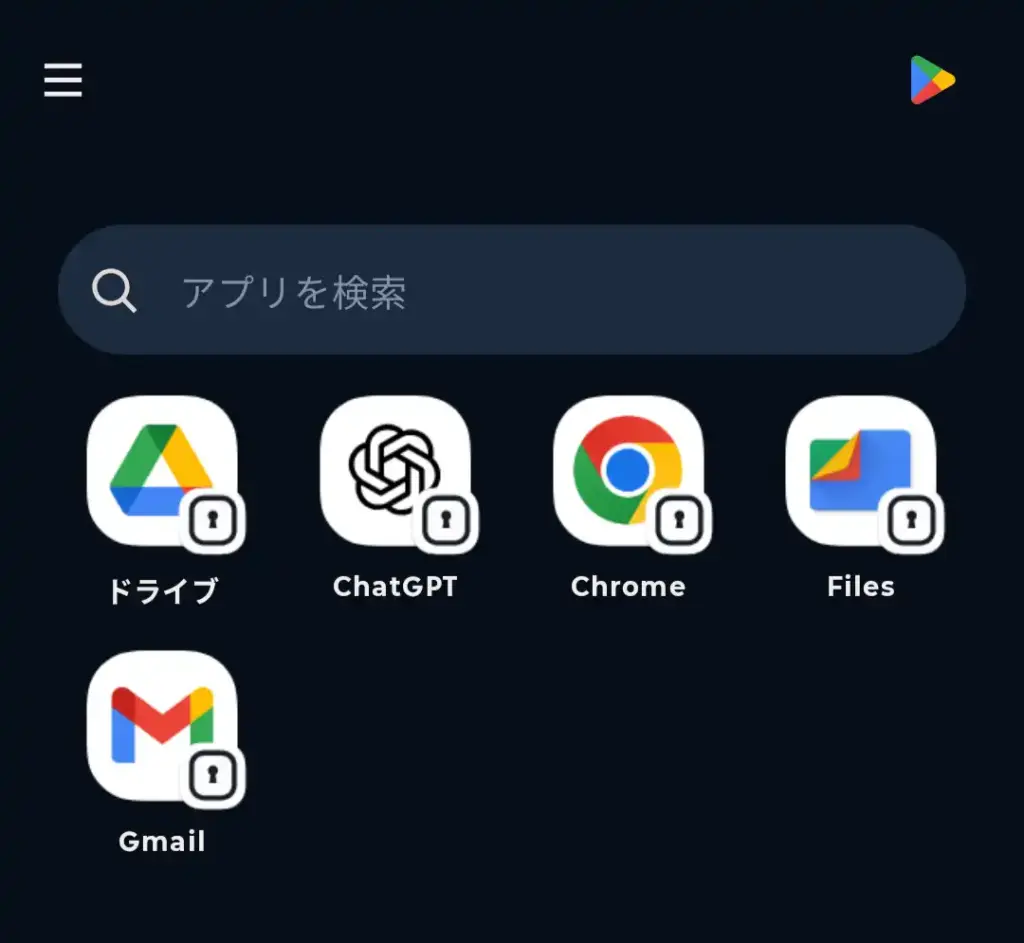Open the ChatGPT app

(x=395, y=471)
